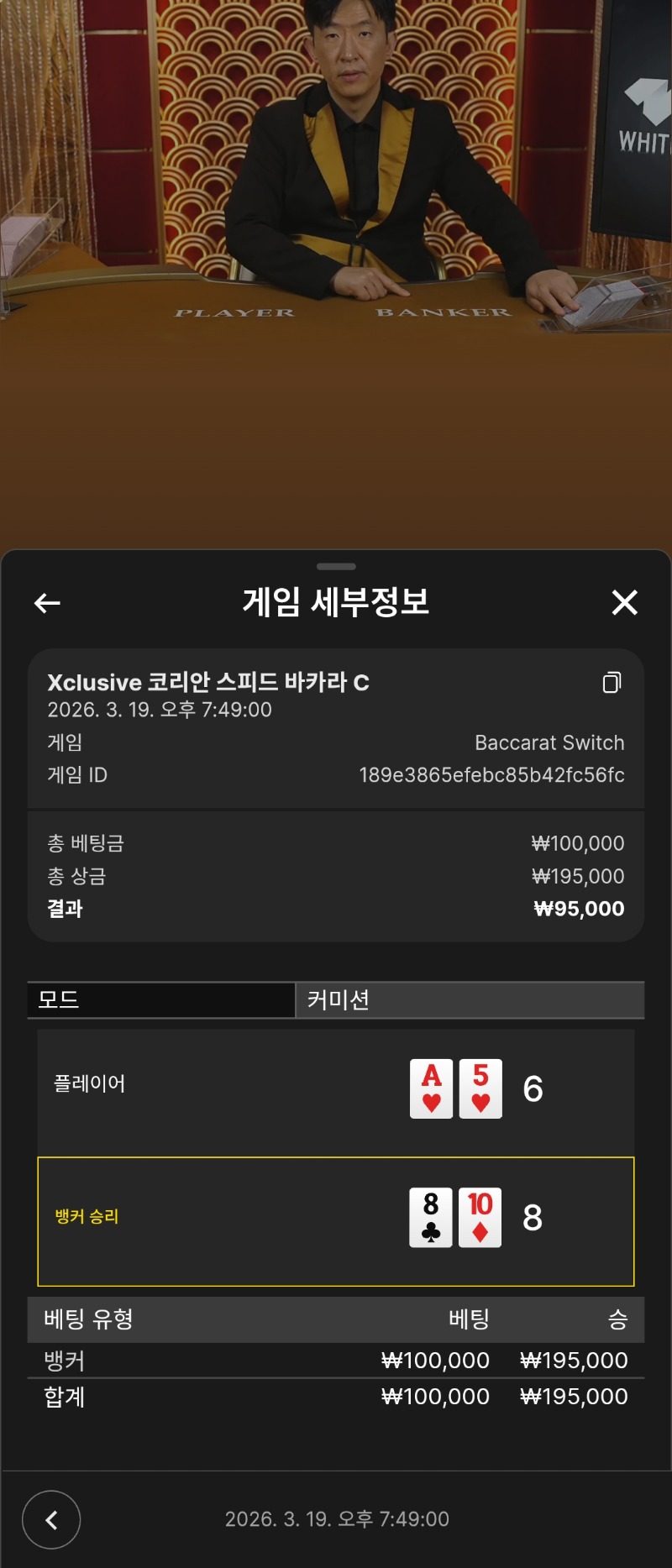
Task: Go to the previous game round
Action: [51, 1519]
